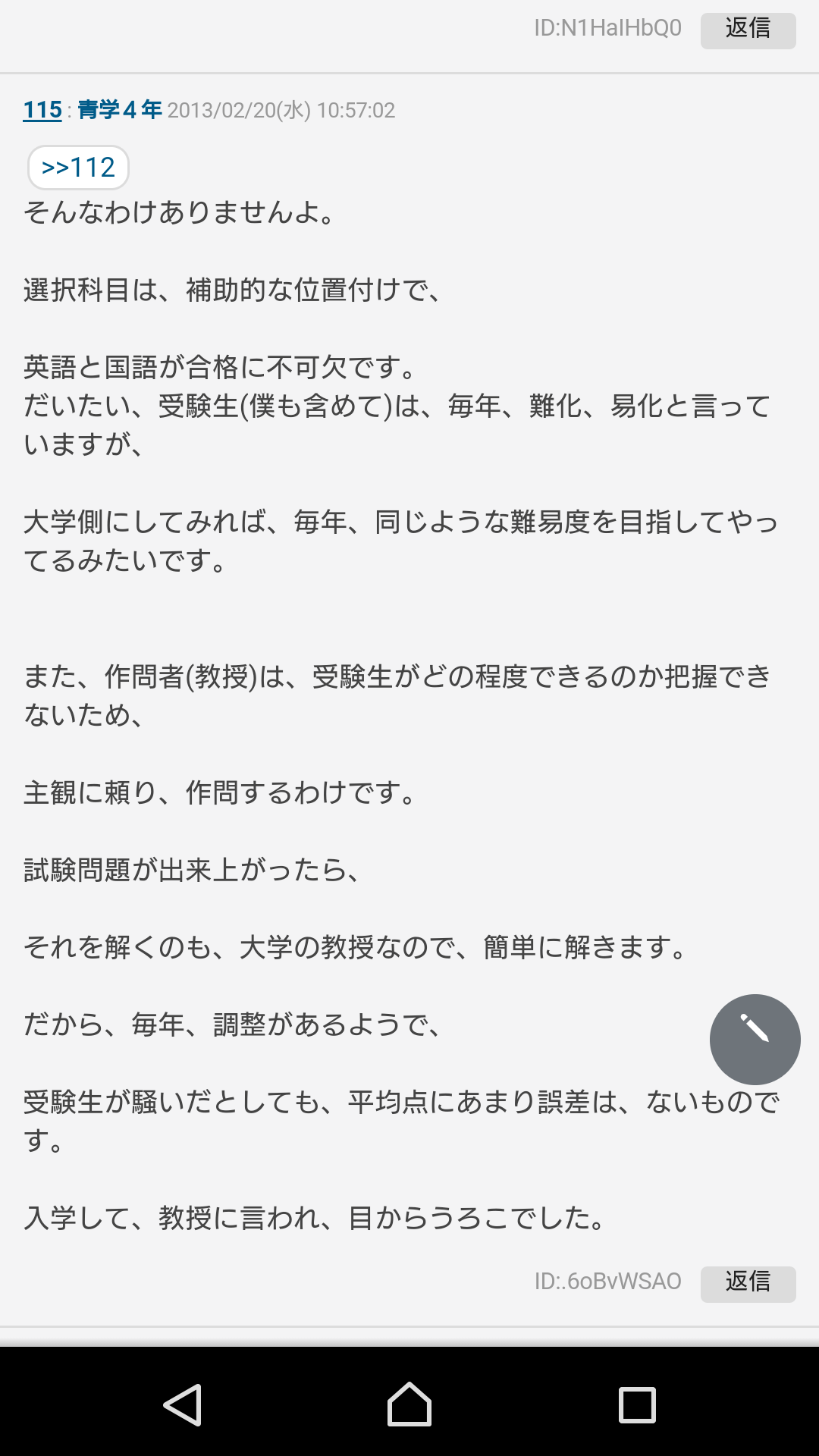Tap 返信 button for post ID:N1HaIHbQ0
The height and width of the screenshot is (1456, 819).
[748, 30]
